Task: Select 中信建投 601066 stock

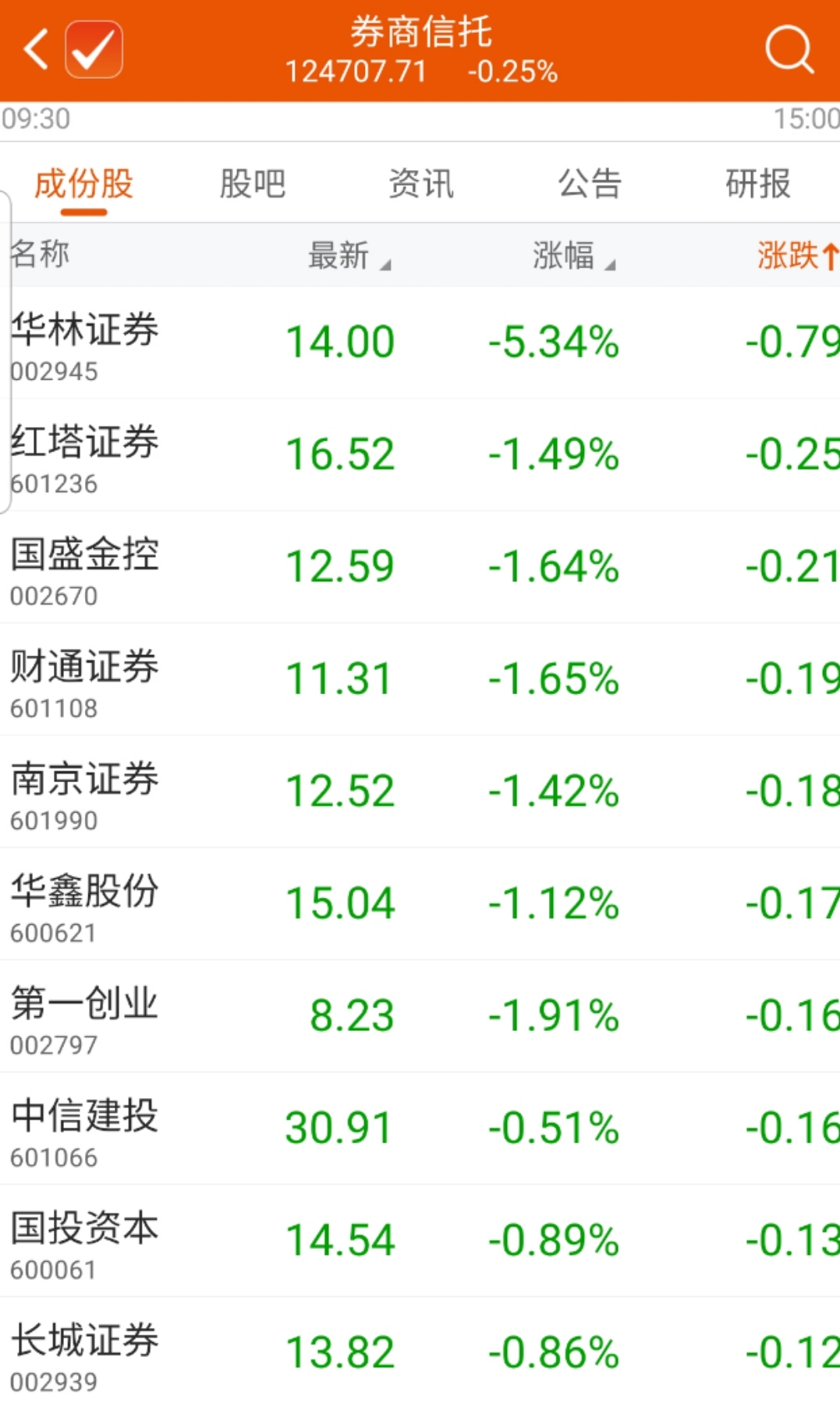Action: coord(420,1129)
